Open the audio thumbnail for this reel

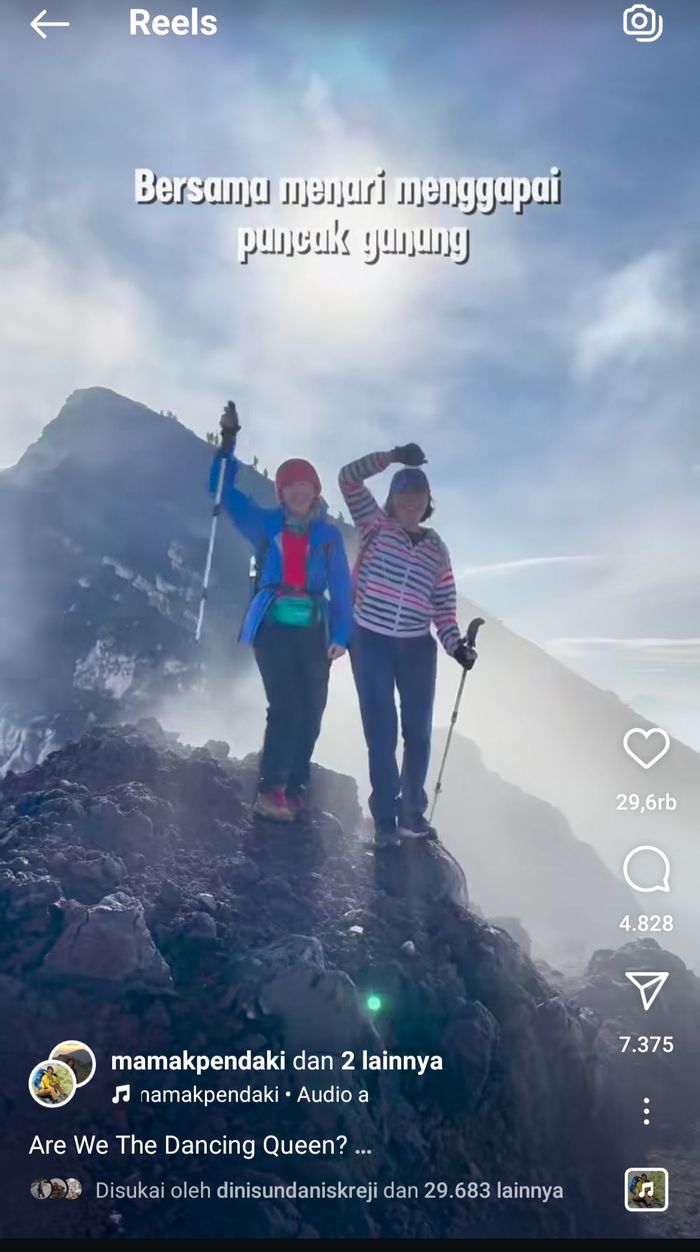[x=646, y=1190]
